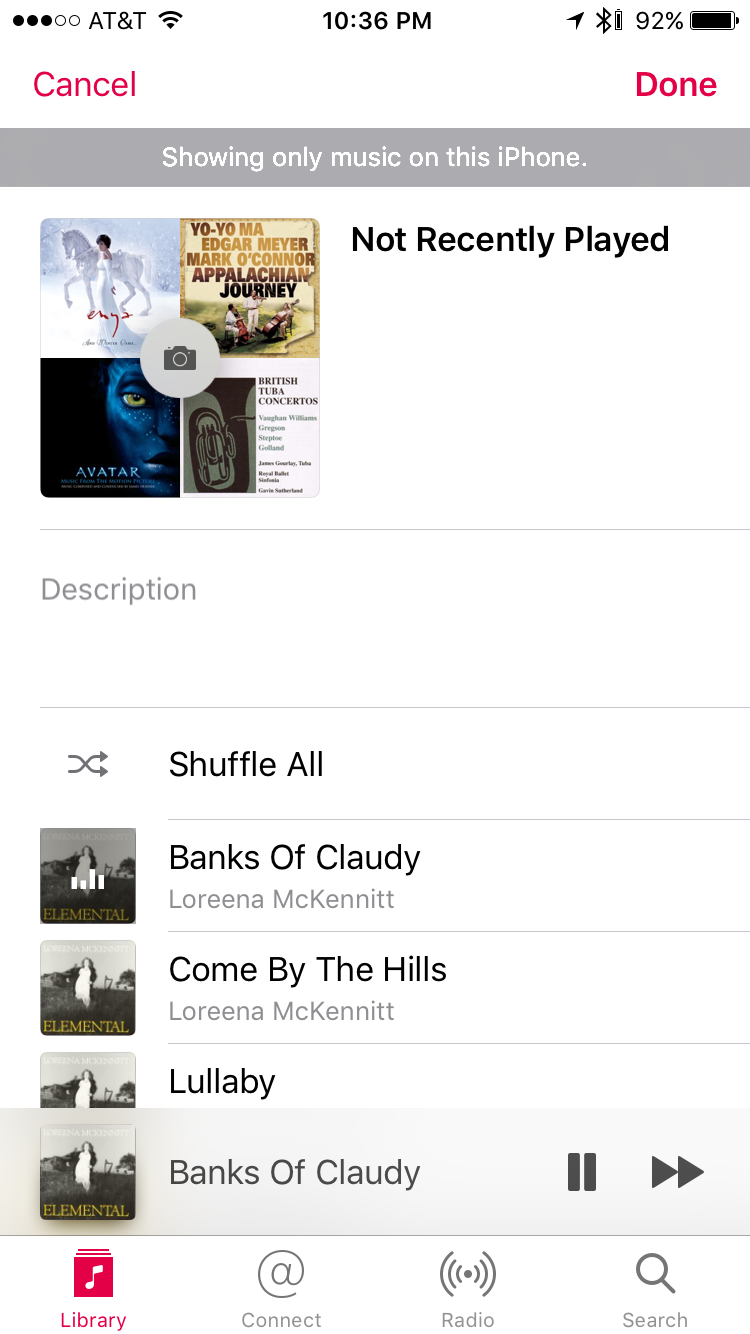Play Come By The Hills
Image resolution: width=750 pixels, height=1334 pixels.
pos(308,988)
